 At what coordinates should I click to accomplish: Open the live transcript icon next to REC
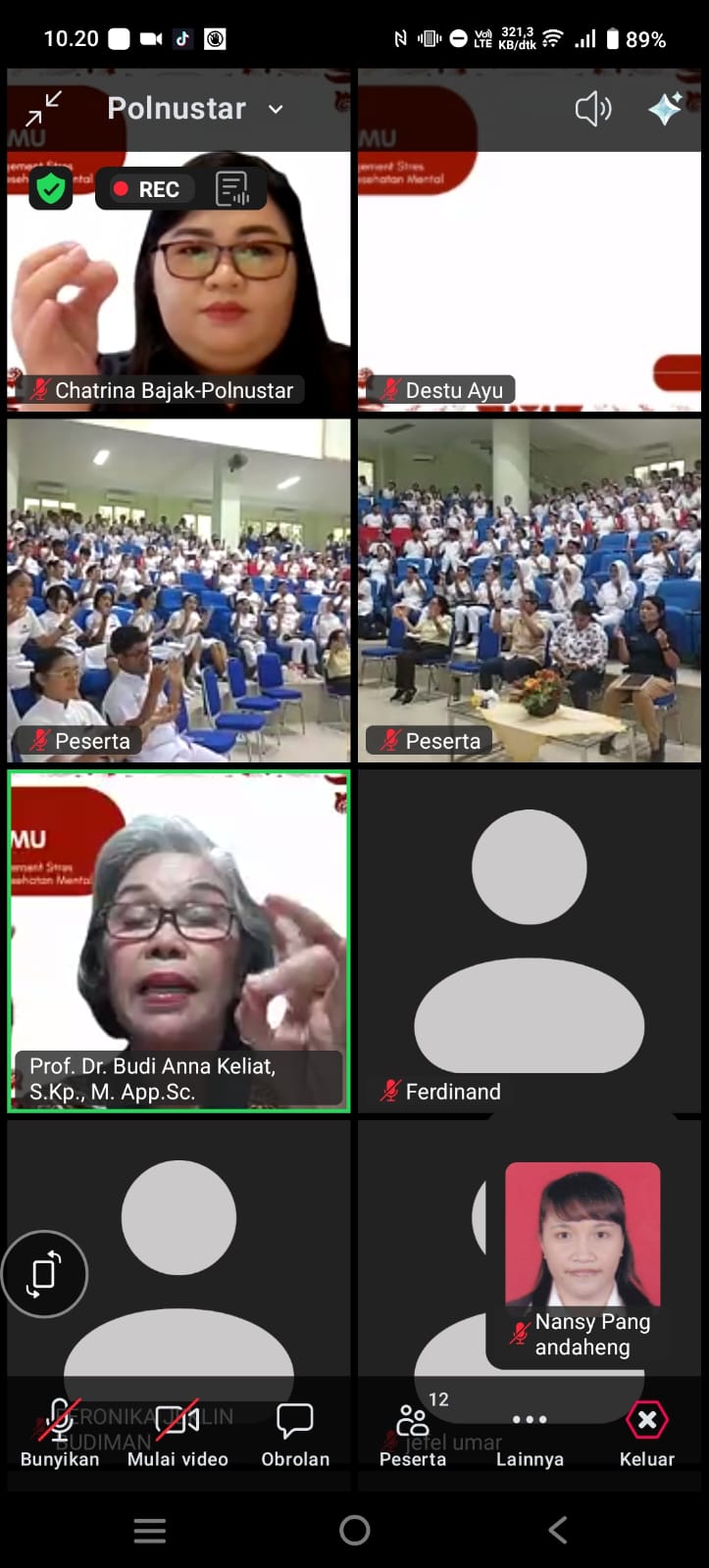(232, 189)
